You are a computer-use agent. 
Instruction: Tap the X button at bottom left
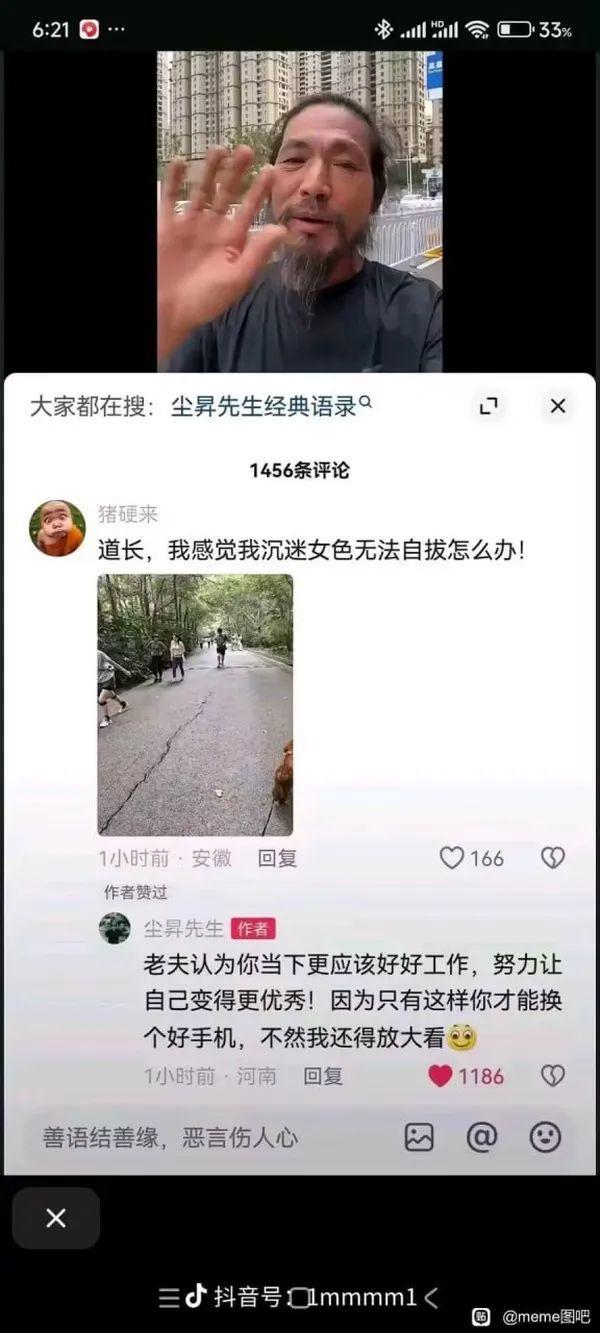point(56,1218)
